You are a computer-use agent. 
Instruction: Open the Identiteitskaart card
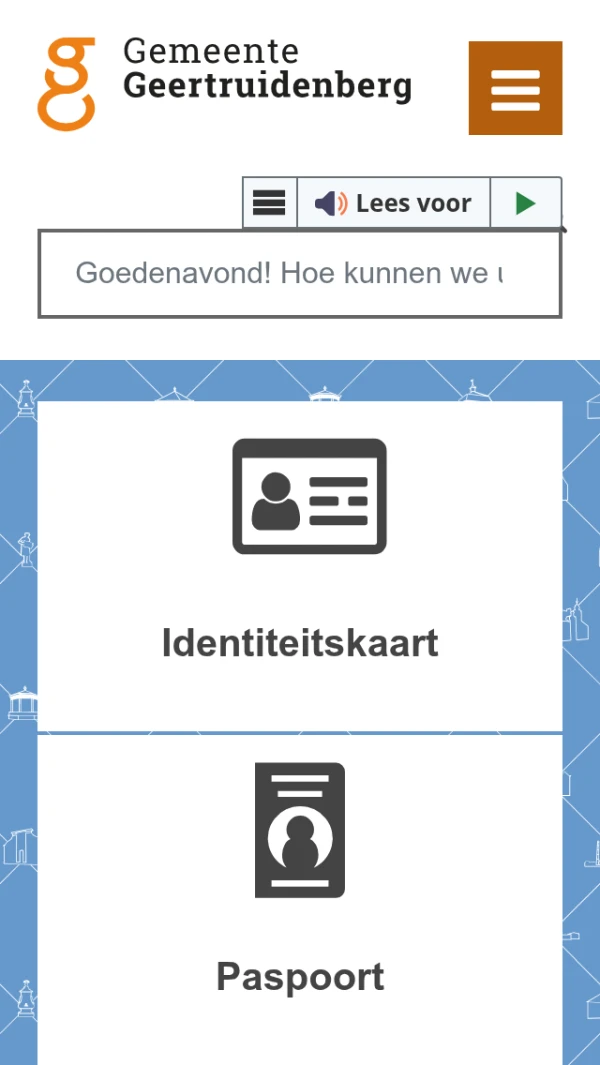[x=300, y=566]
